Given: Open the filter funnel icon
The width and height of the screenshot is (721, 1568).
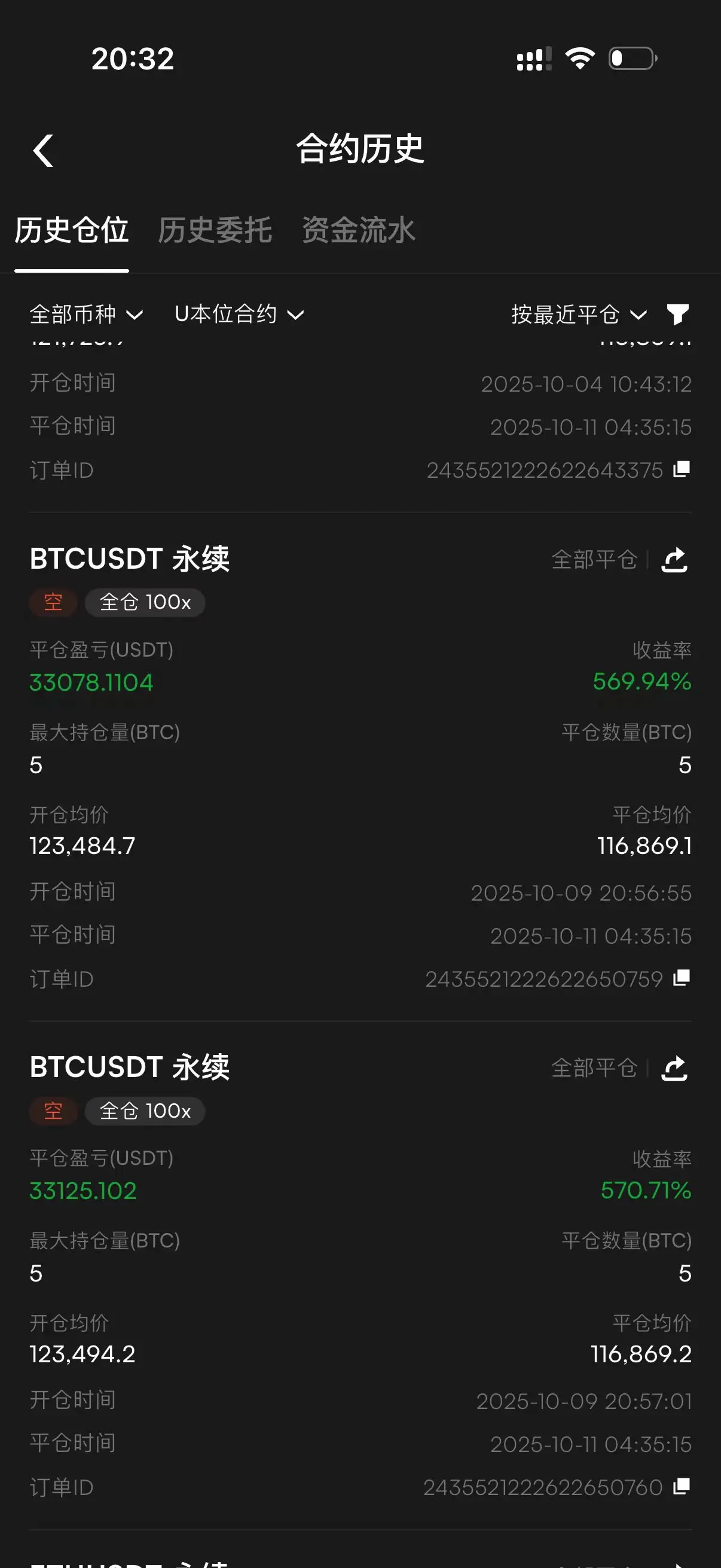Looking at the screenshot, I should 677,315.
